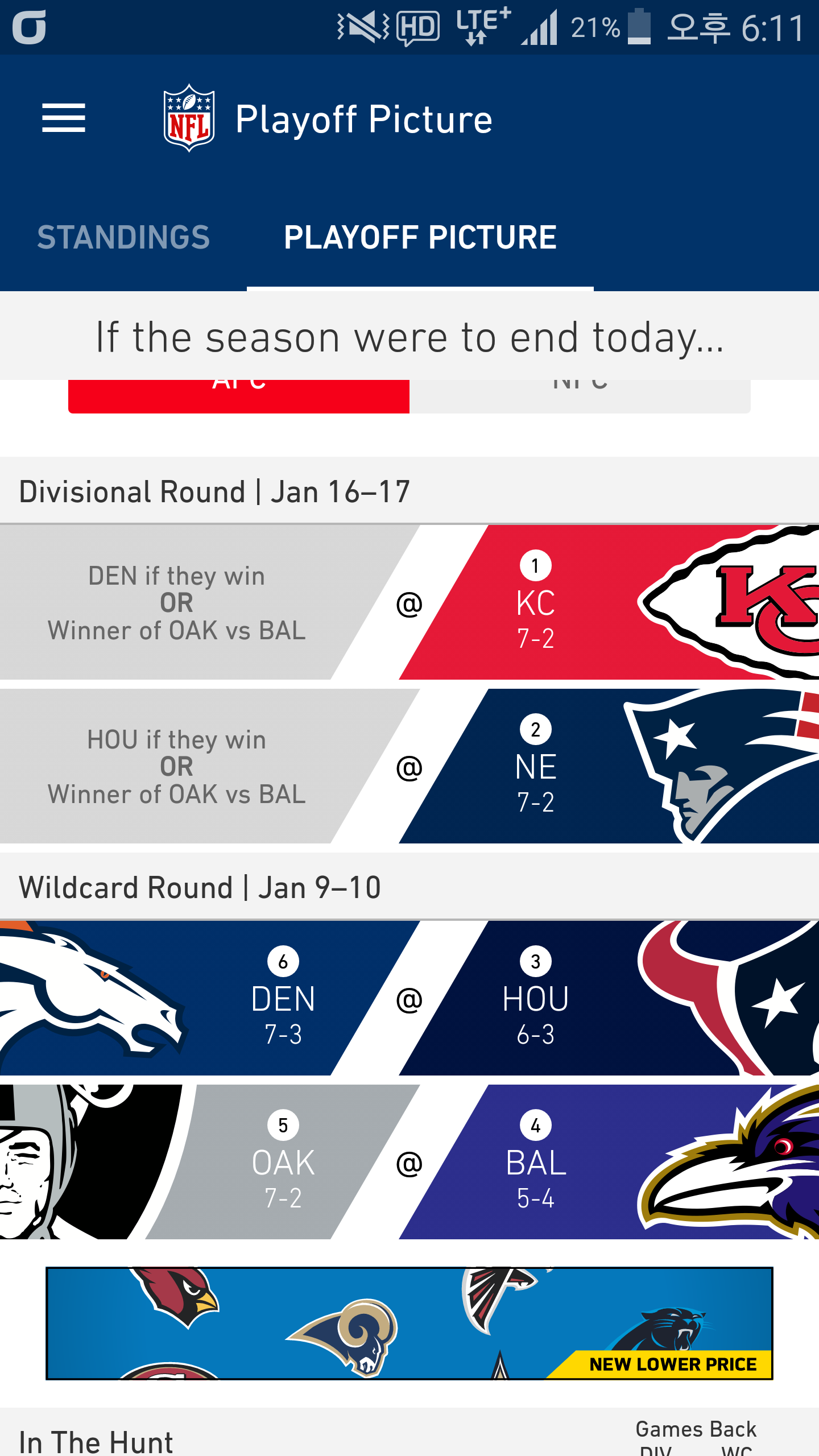This screenshot has width=819, height=1456.
Task: Open the OAK 7-2 team card
Action: [210, 1162]
